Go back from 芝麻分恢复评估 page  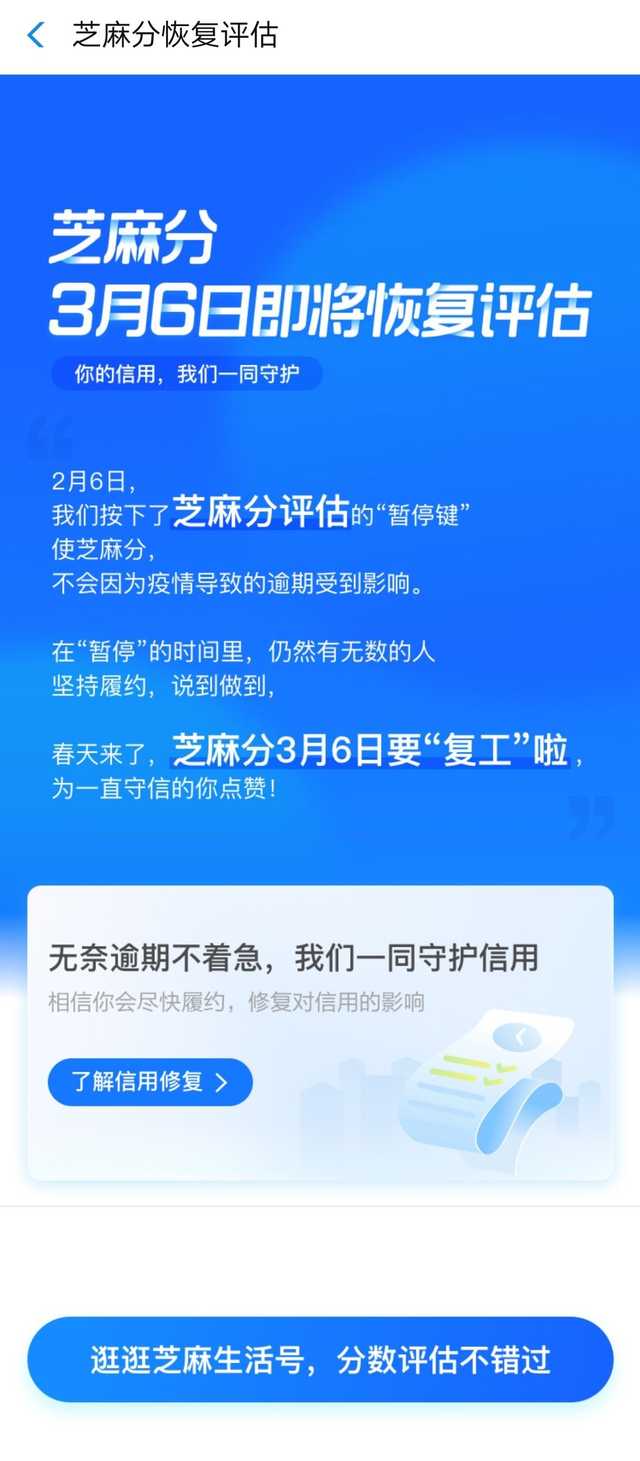36,36
